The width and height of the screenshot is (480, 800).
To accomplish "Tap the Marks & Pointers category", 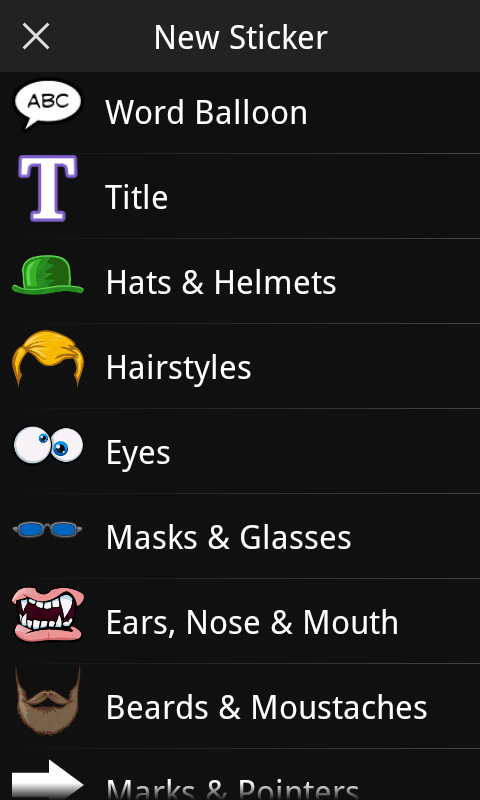I will point(240,775).
